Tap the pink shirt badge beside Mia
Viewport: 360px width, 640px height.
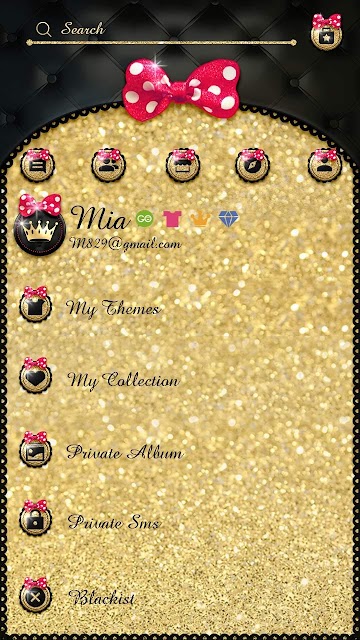[172, 219]
